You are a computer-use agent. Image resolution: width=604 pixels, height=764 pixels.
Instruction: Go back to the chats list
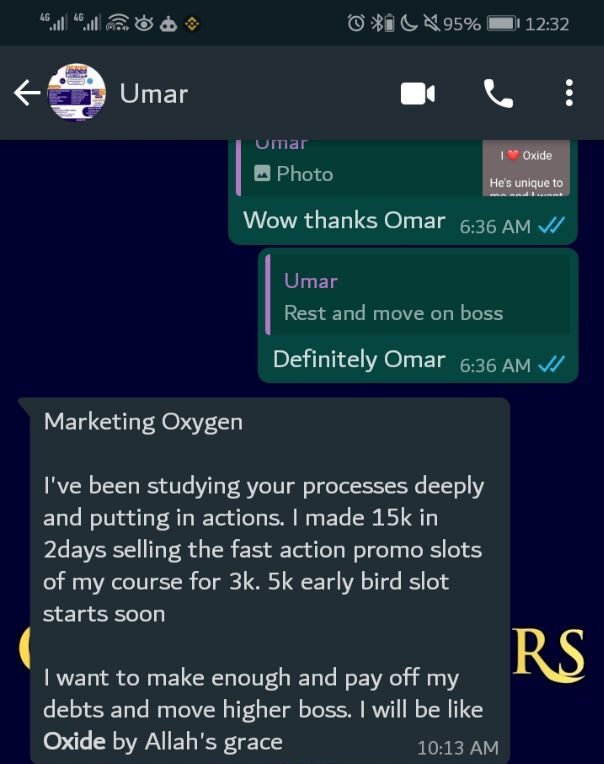click(26, 94)
